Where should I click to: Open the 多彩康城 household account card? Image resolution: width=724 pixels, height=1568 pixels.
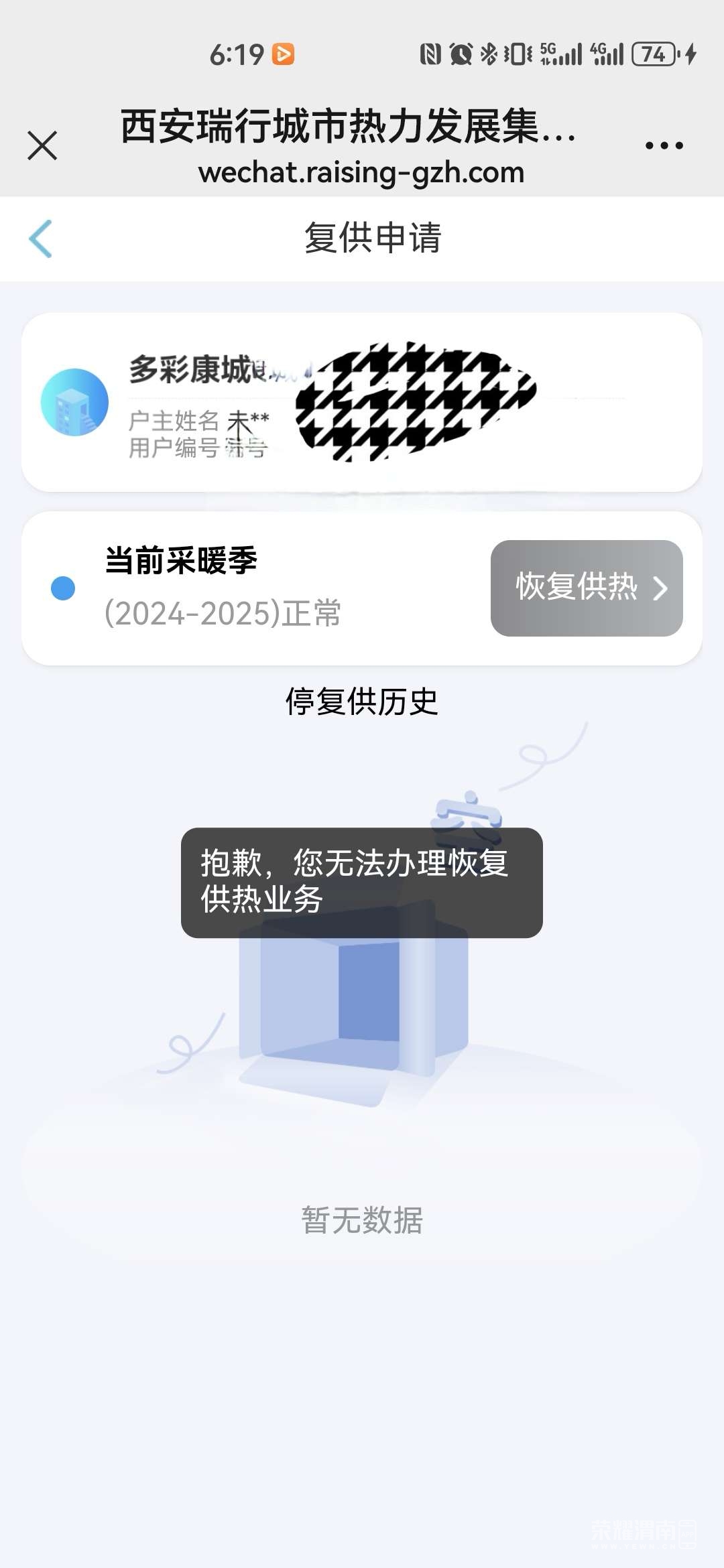click(x=362, y=402)
